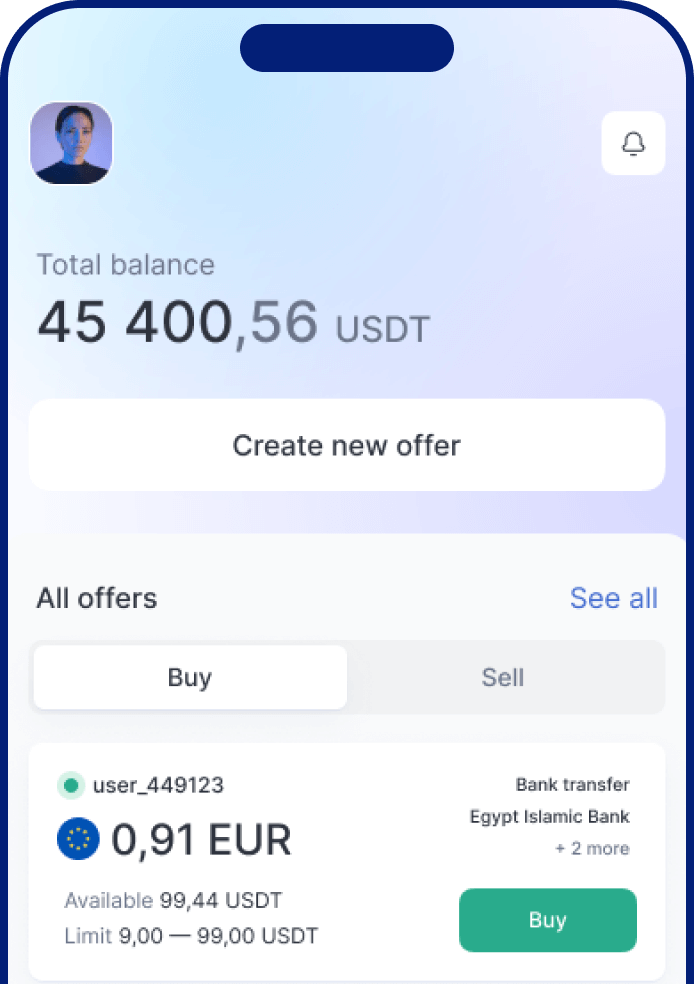Viewport: 694px width, 984px height.
Task: Open the notifications bell
Action: click(633, 144)
